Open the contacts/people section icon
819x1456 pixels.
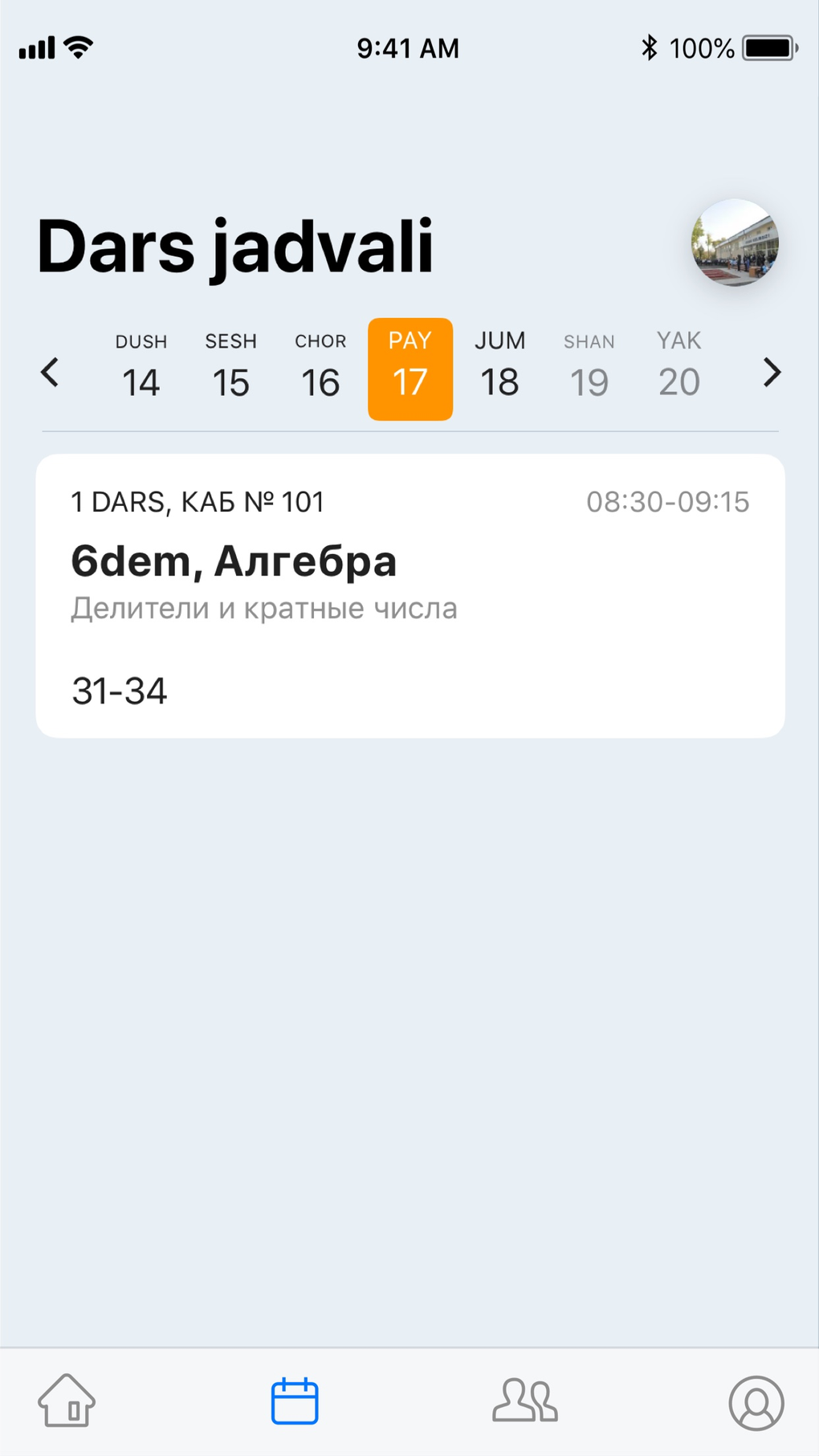click(524, 1399)
